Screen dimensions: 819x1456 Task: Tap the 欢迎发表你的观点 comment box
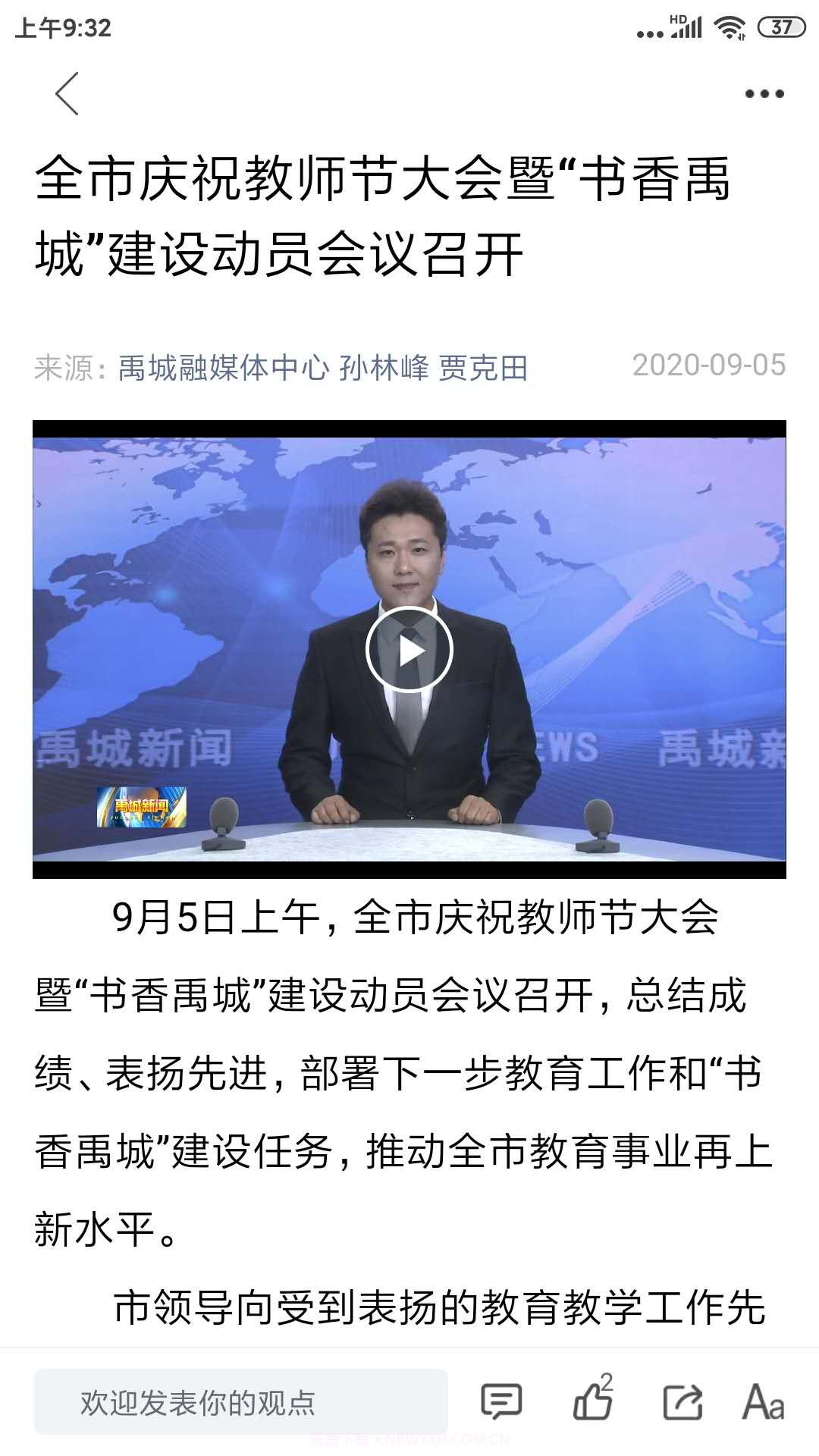240,1402
